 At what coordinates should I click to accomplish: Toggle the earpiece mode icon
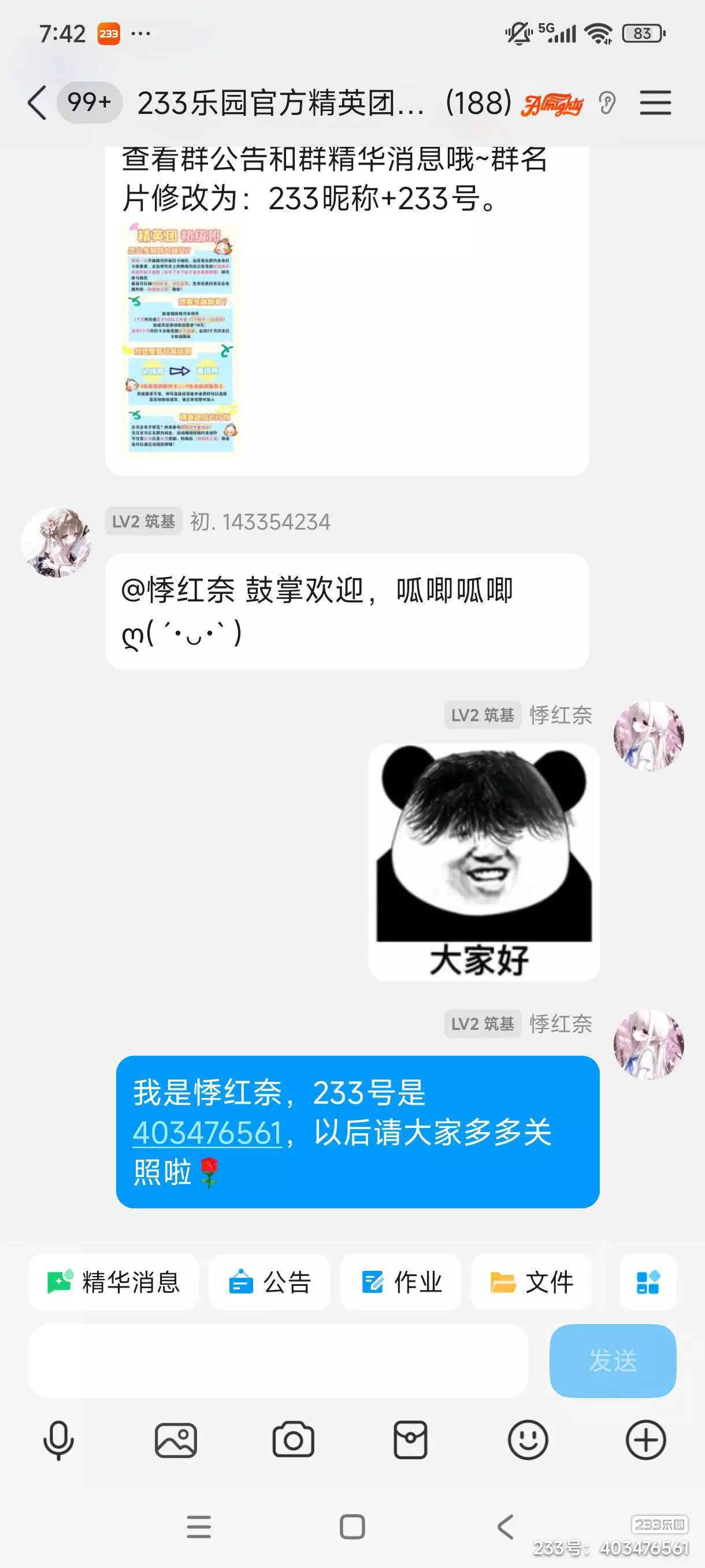pyautogui.click(x=606, y=103)
